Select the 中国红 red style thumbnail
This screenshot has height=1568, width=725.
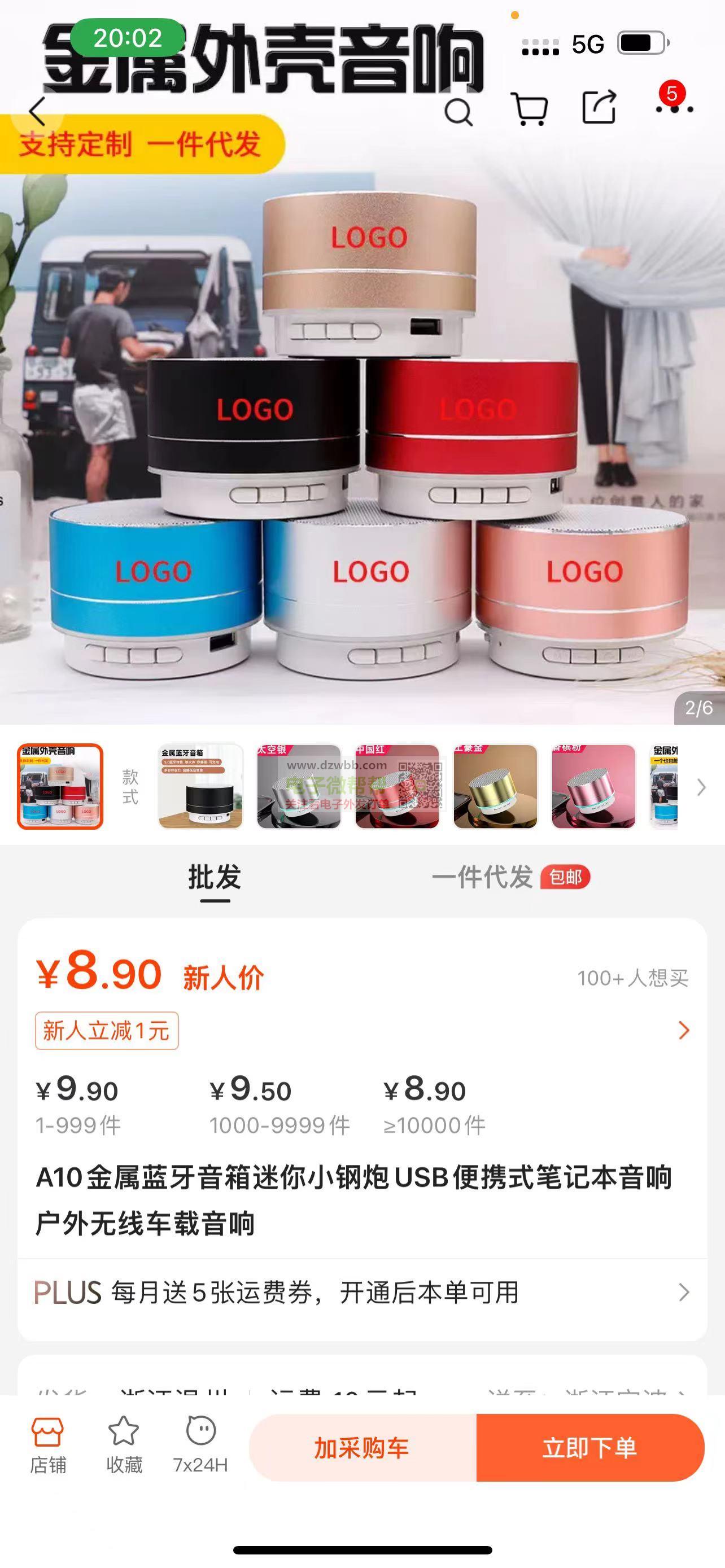397,786
